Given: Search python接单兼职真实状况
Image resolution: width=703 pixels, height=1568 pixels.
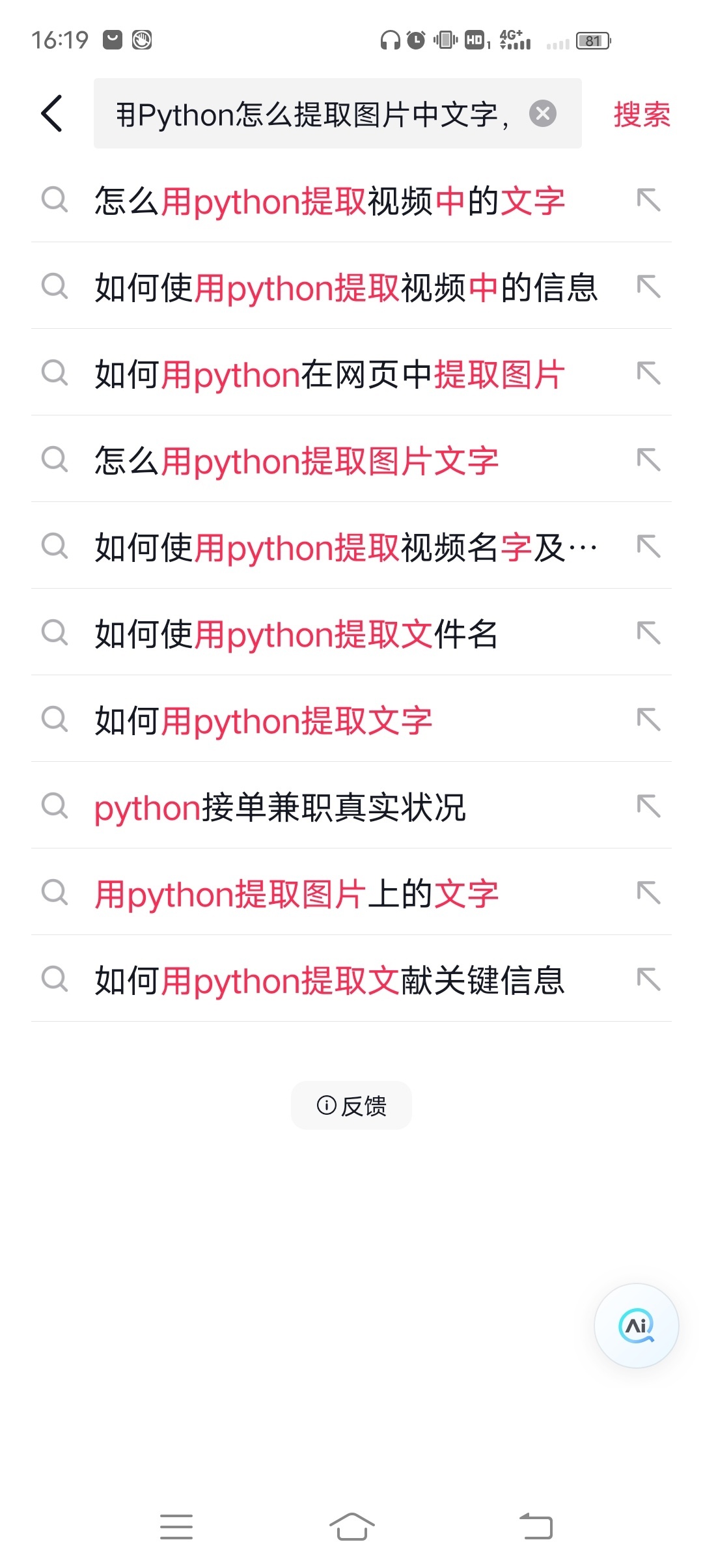Looking at the screenshot, I should tap(280, 806).
